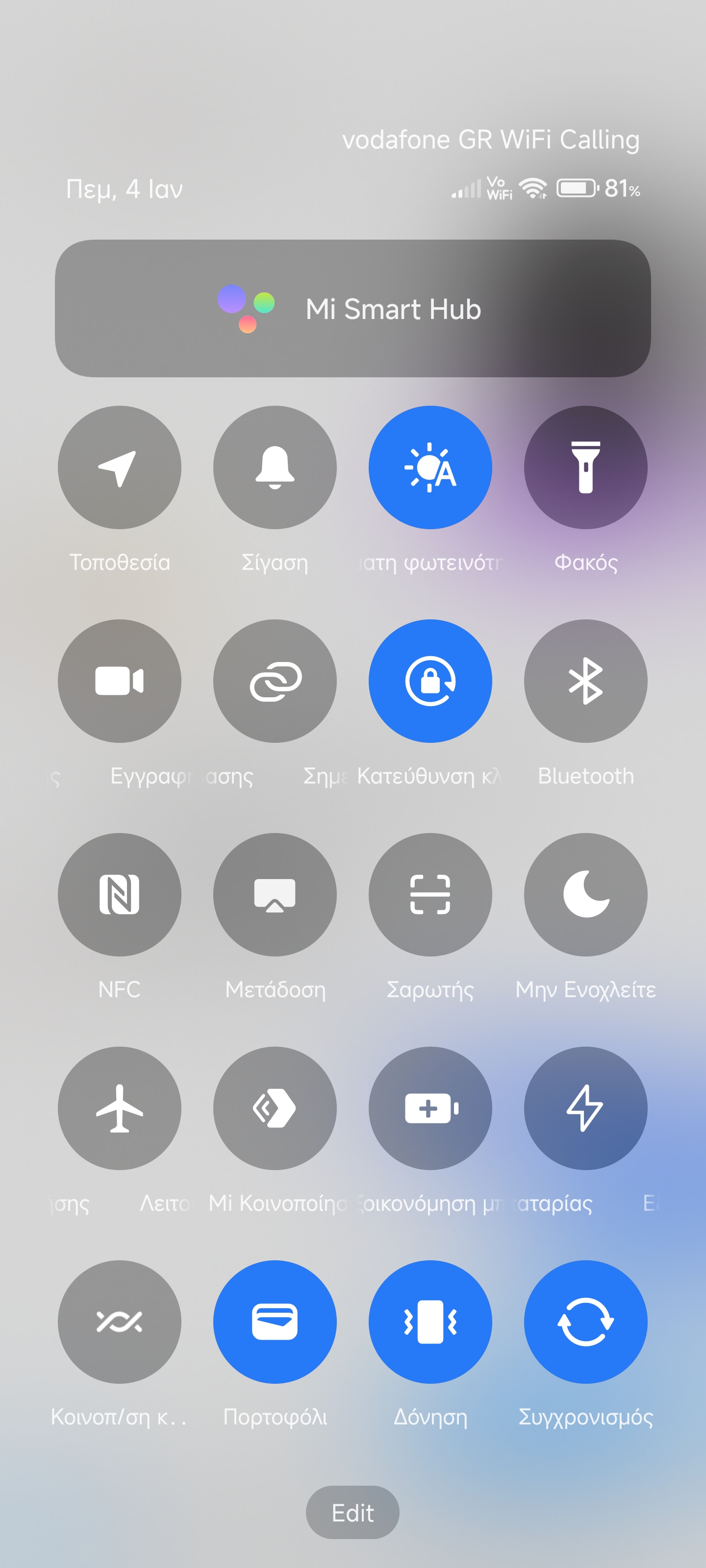The width and height of the screenshot is (706, 1568).
Task: Open the Mi Smart Hub card
Action: tap(353, 309)
